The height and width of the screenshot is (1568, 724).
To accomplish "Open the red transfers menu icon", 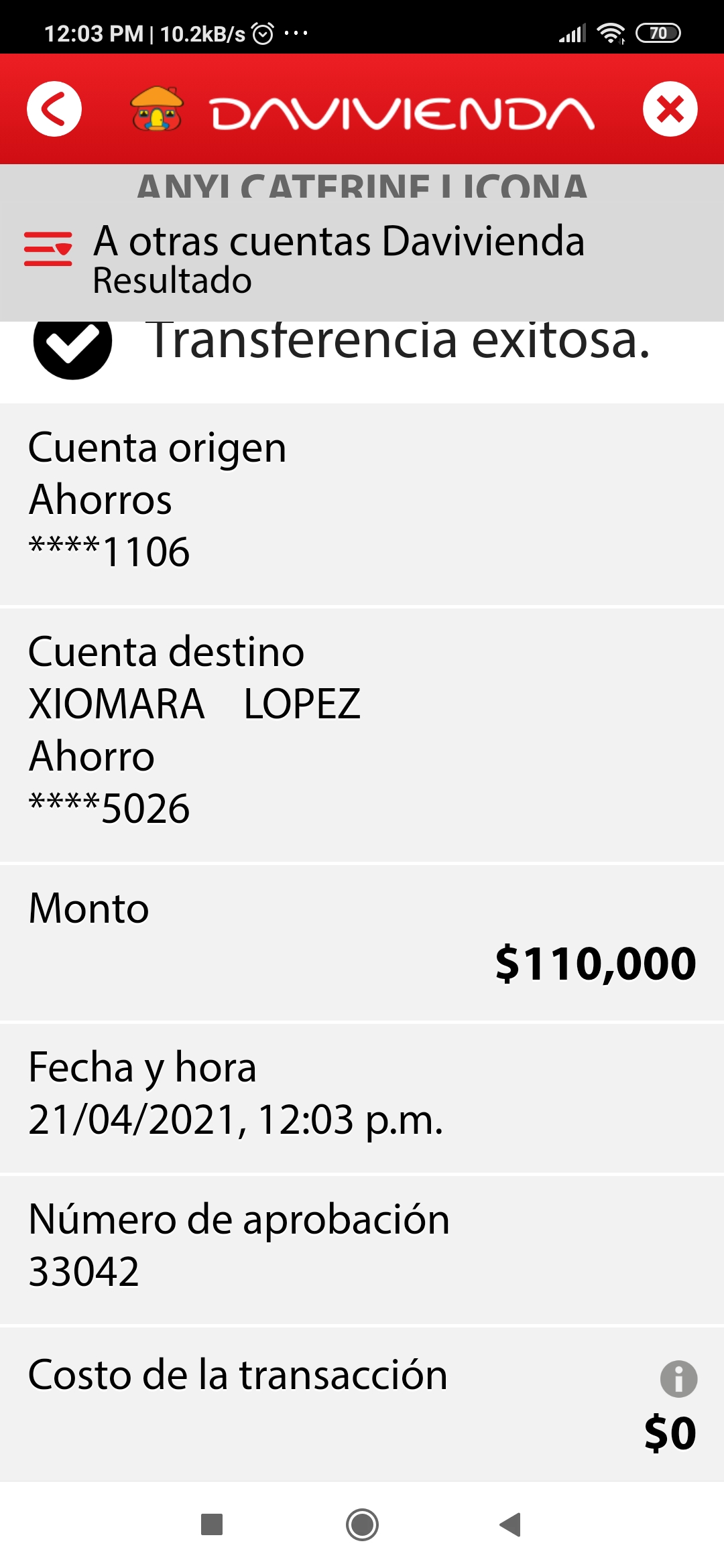I will [48, 249].
